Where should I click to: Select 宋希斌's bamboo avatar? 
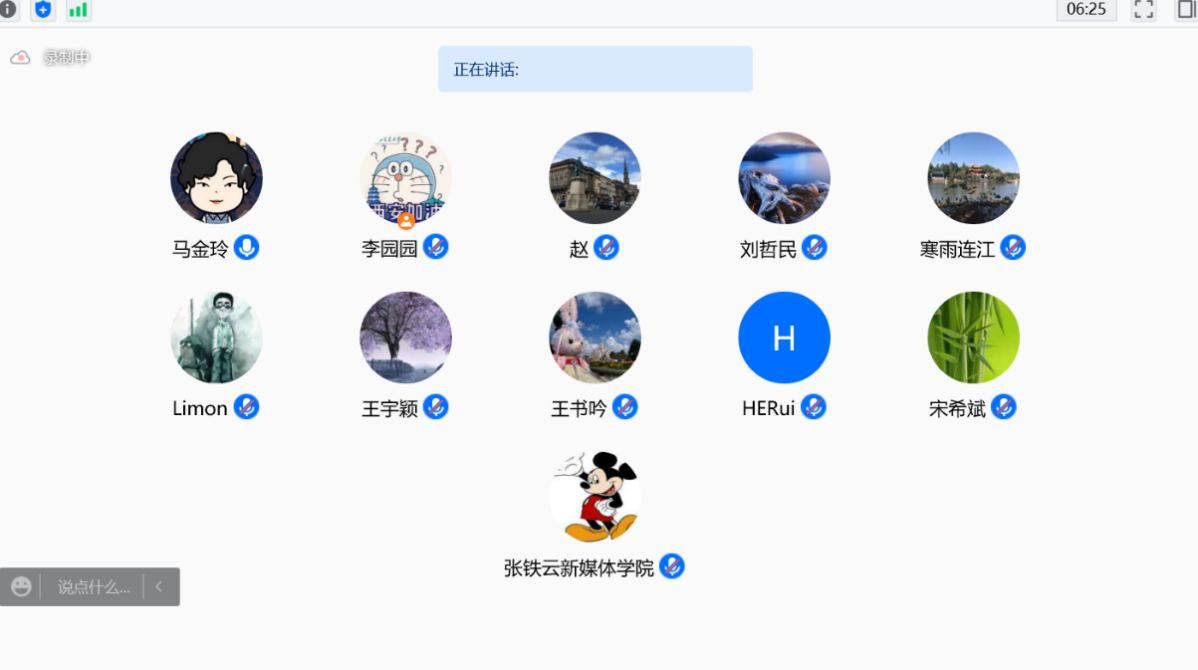coord(973,337)
